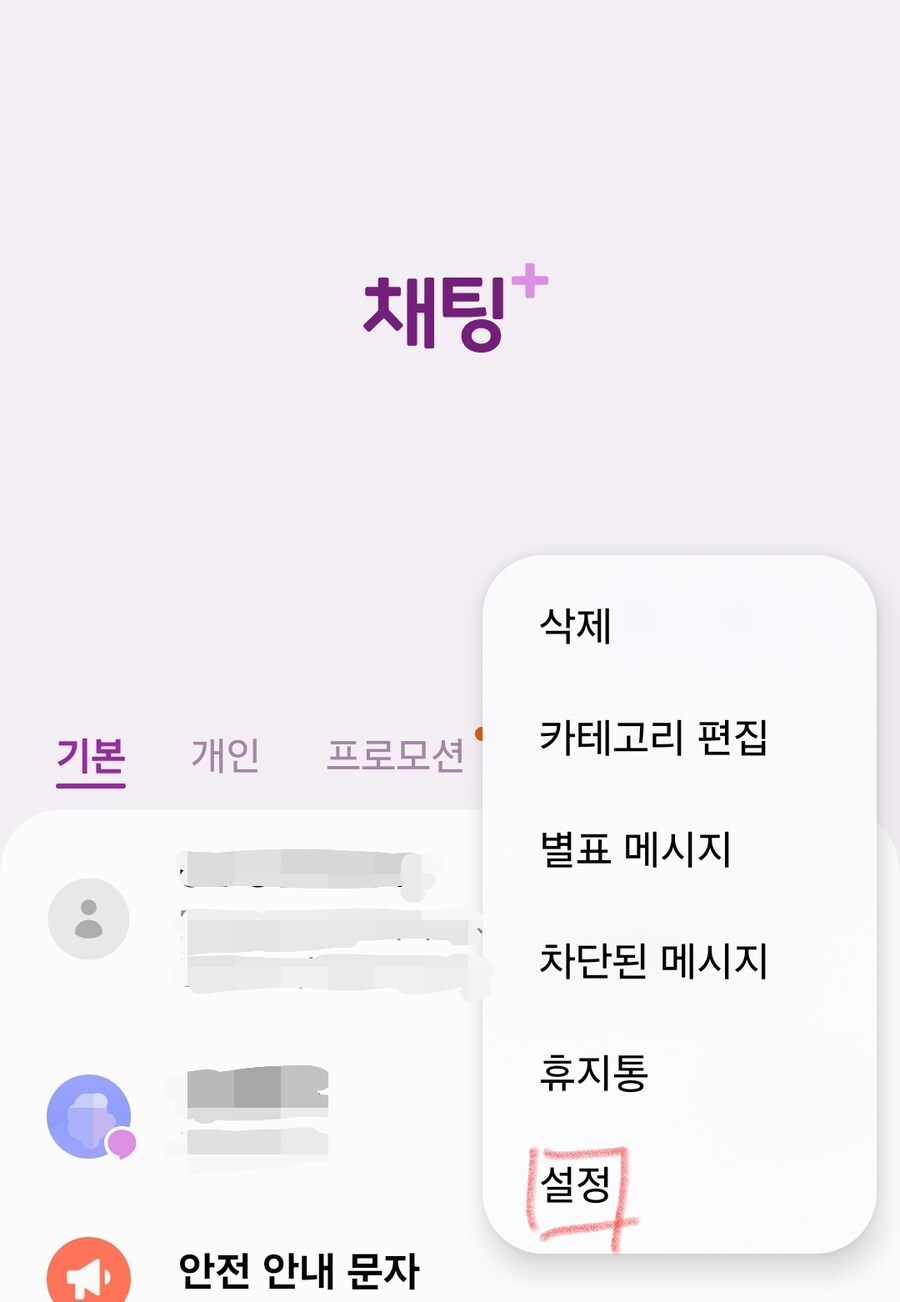Viewport: 900px width, 1302px height.
Task: Open the 채팅+ header logo
Action: click(x=450, y=305)
